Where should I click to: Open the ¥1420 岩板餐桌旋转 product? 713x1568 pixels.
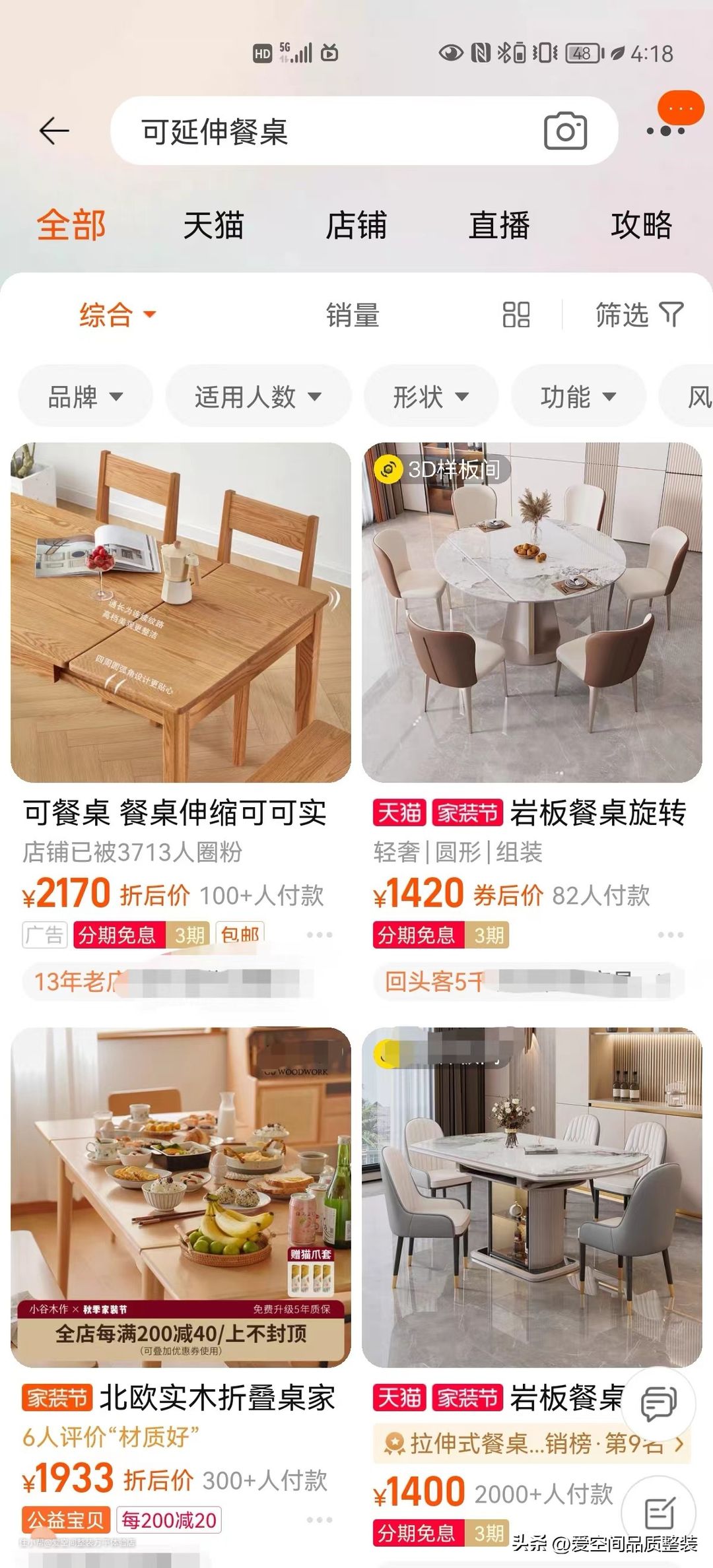click(x=531, y=612)
